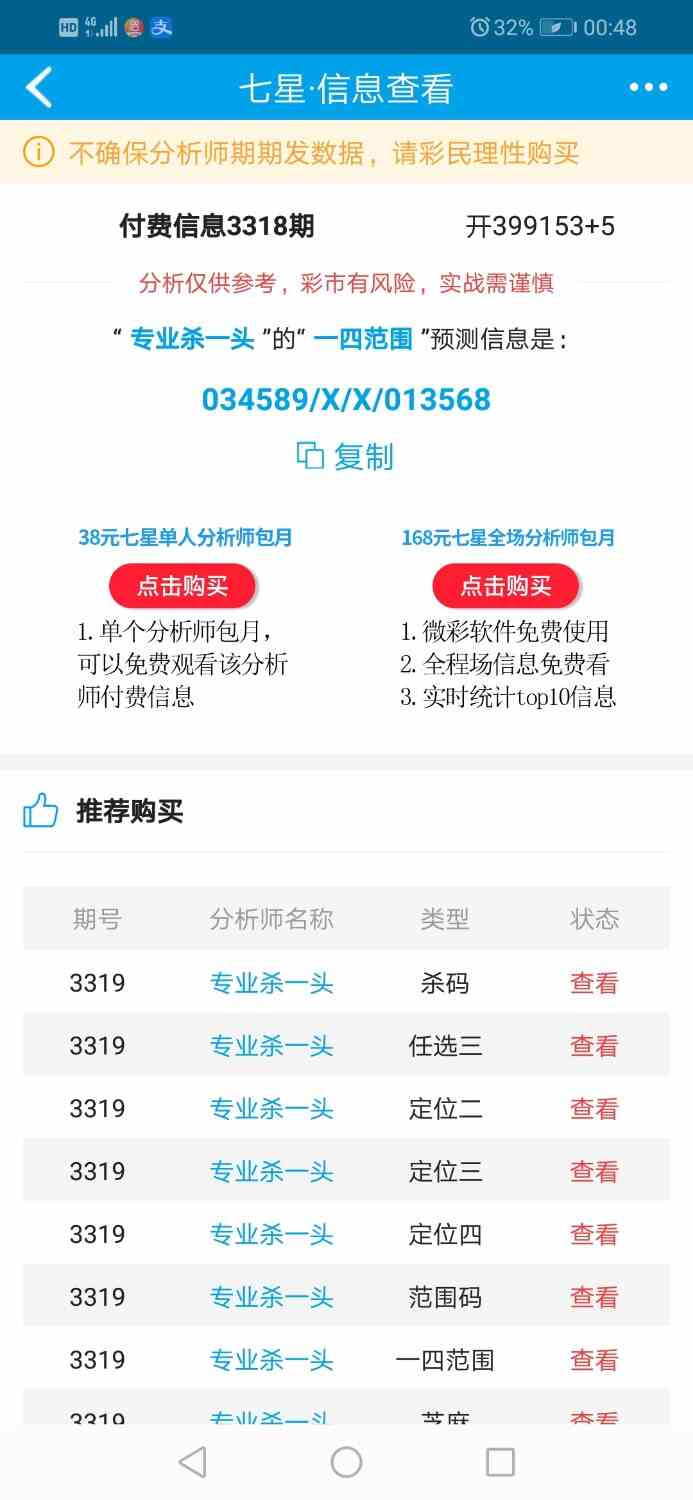This screenshot has height=1500, width=693.
Task: Open recent apps from the navigation bar
Action: pos(500,1462)
